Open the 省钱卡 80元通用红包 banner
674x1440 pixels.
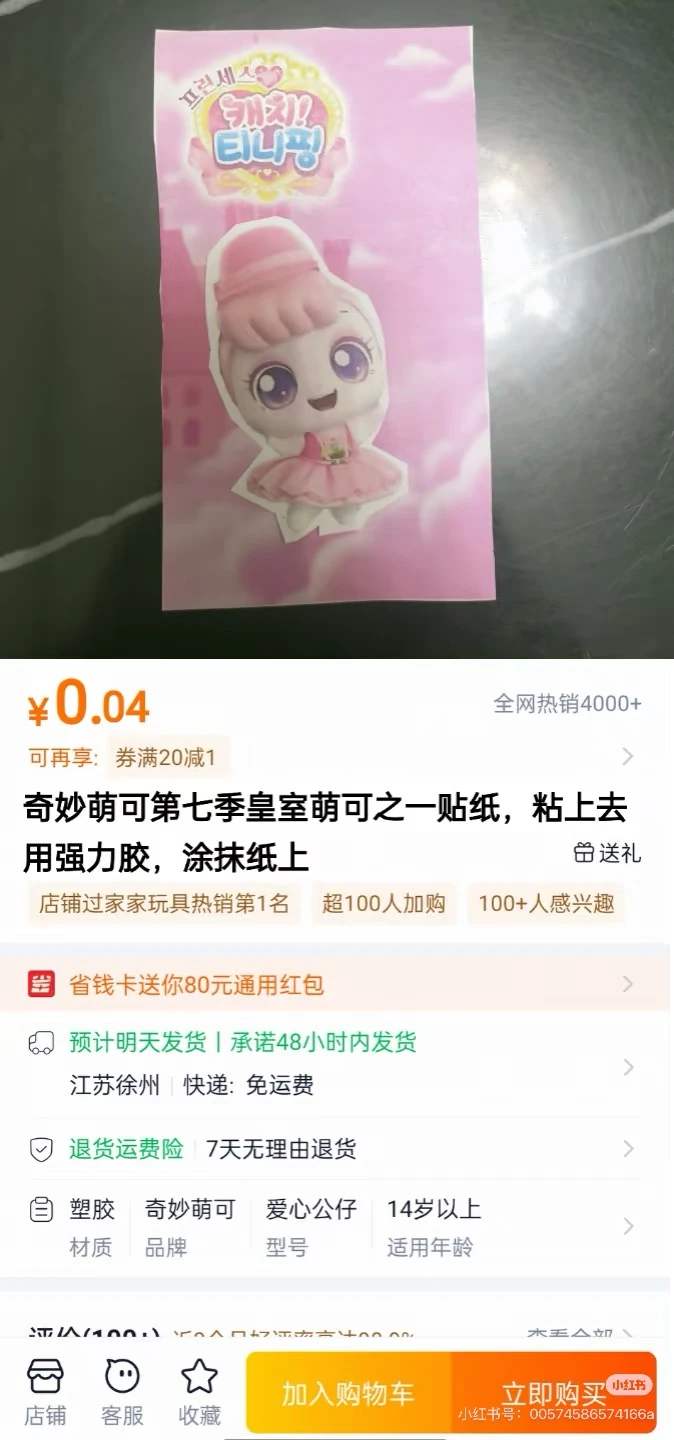coord(337,984)
